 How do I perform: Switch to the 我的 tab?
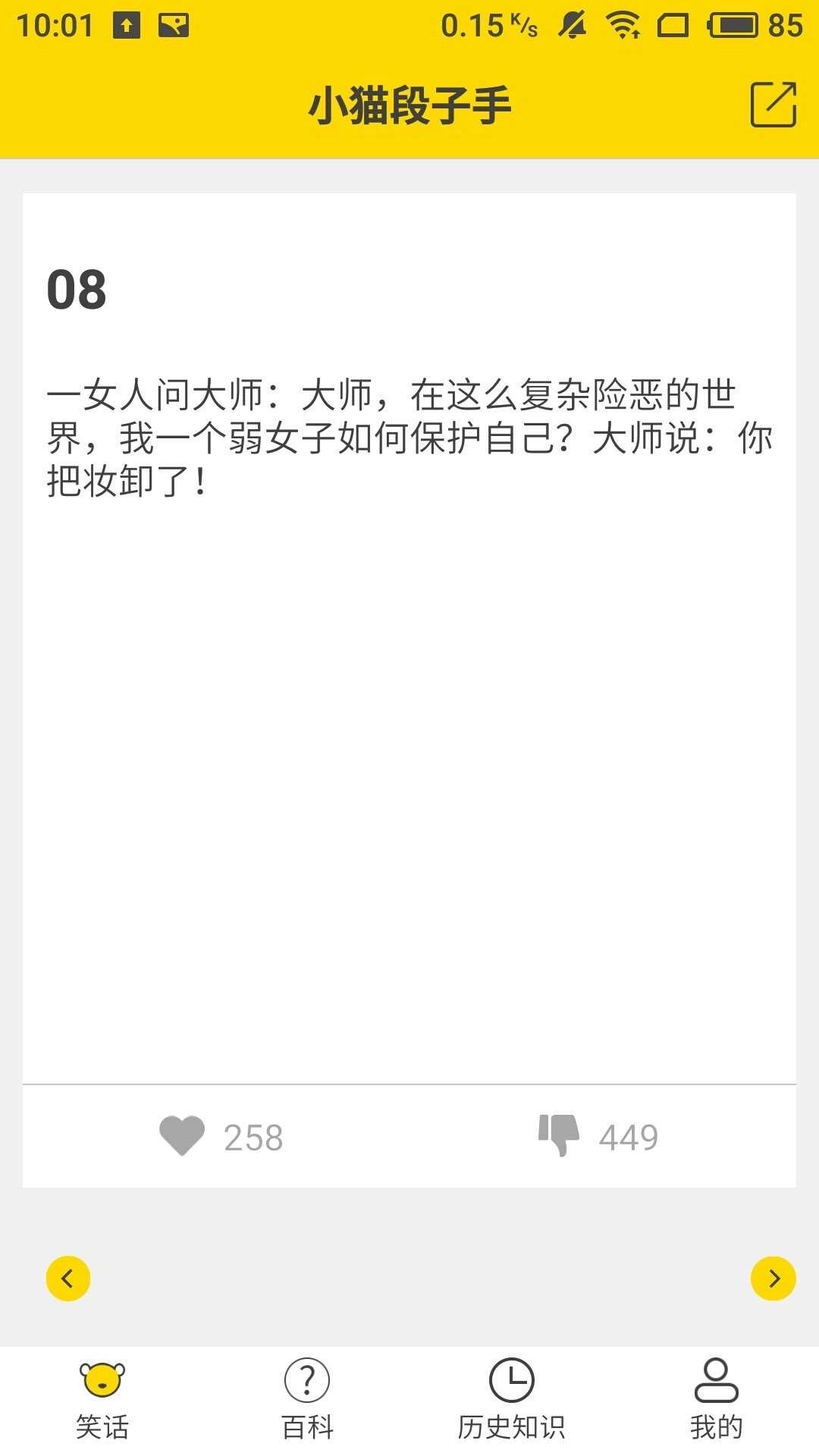[x=716, y=1403]
